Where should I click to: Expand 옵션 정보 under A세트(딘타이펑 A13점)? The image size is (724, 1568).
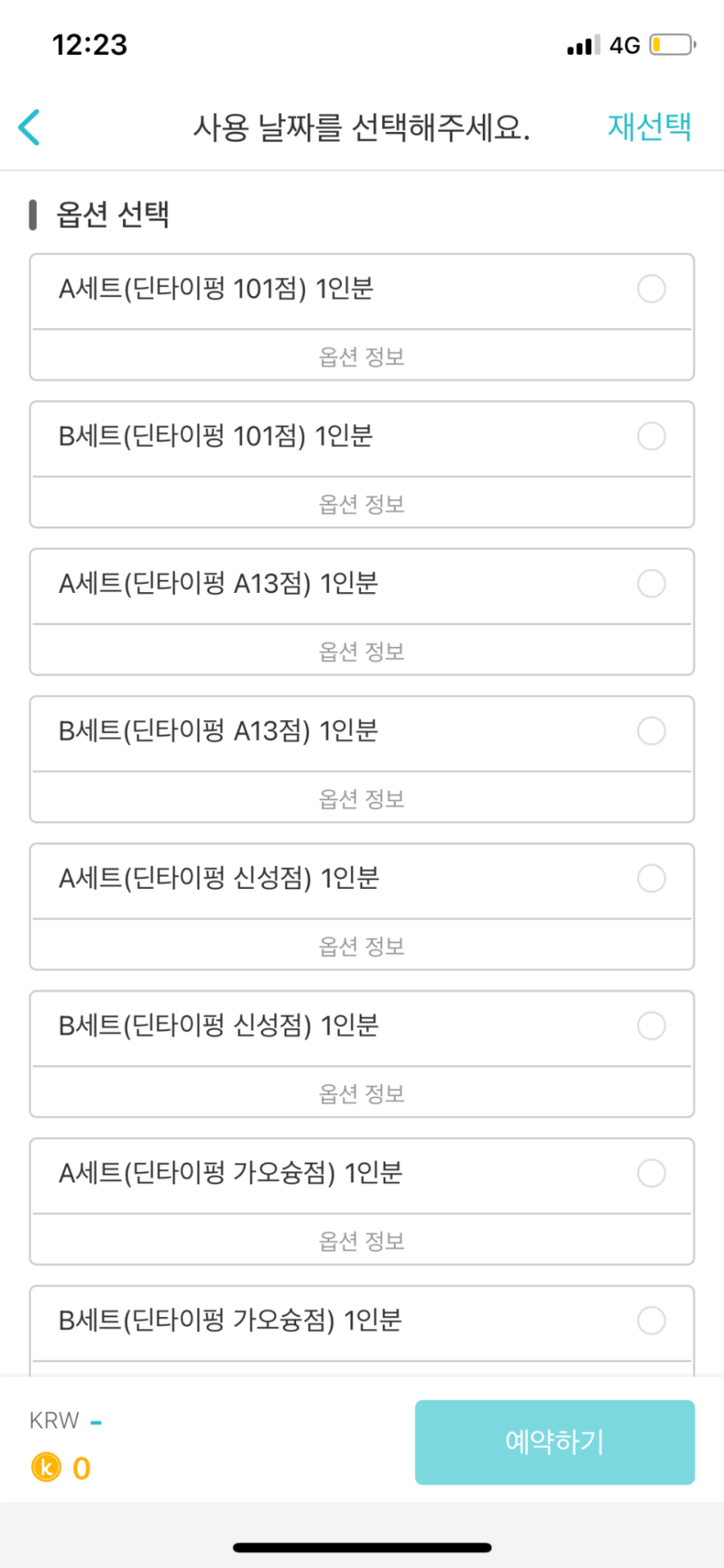pos(361,651)
